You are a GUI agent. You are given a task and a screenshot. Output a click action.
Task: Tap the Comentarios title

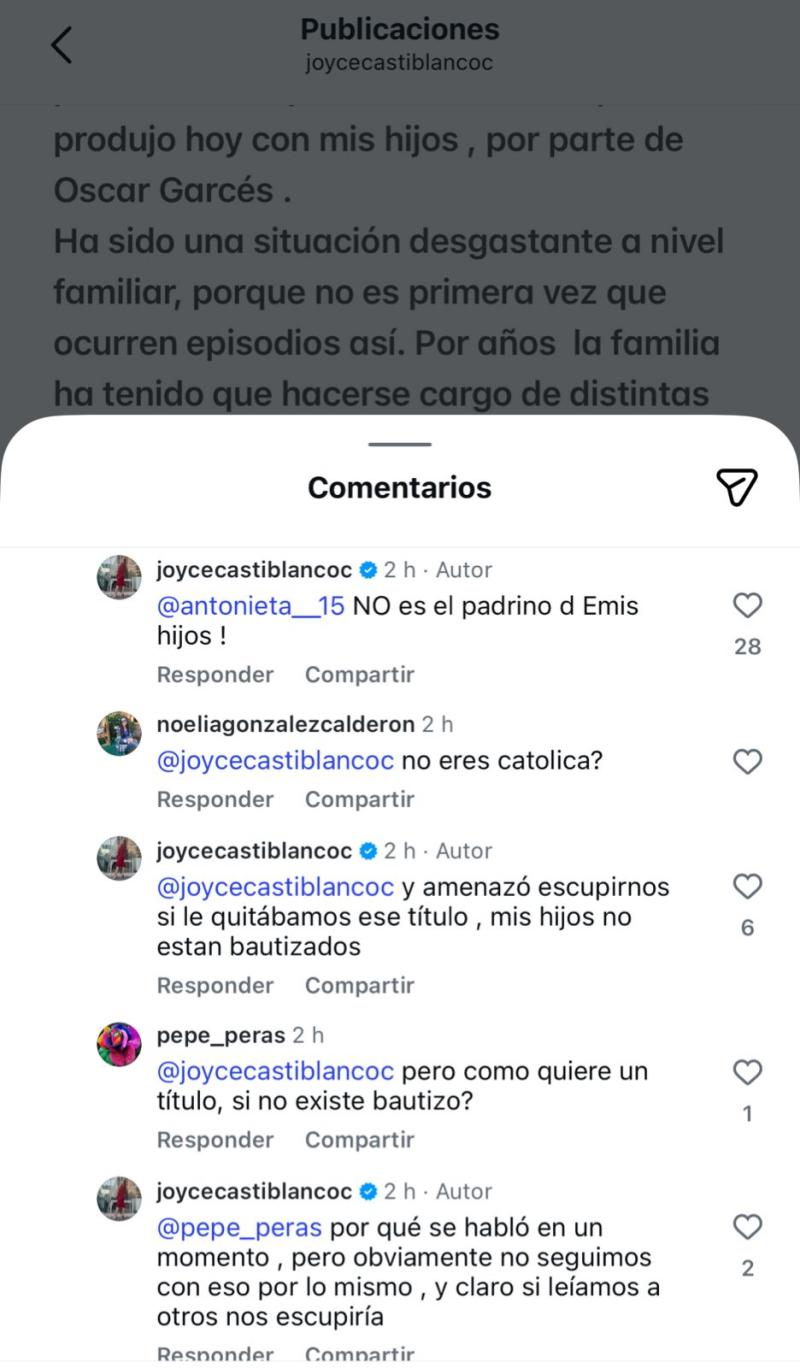tap(399, 487)
